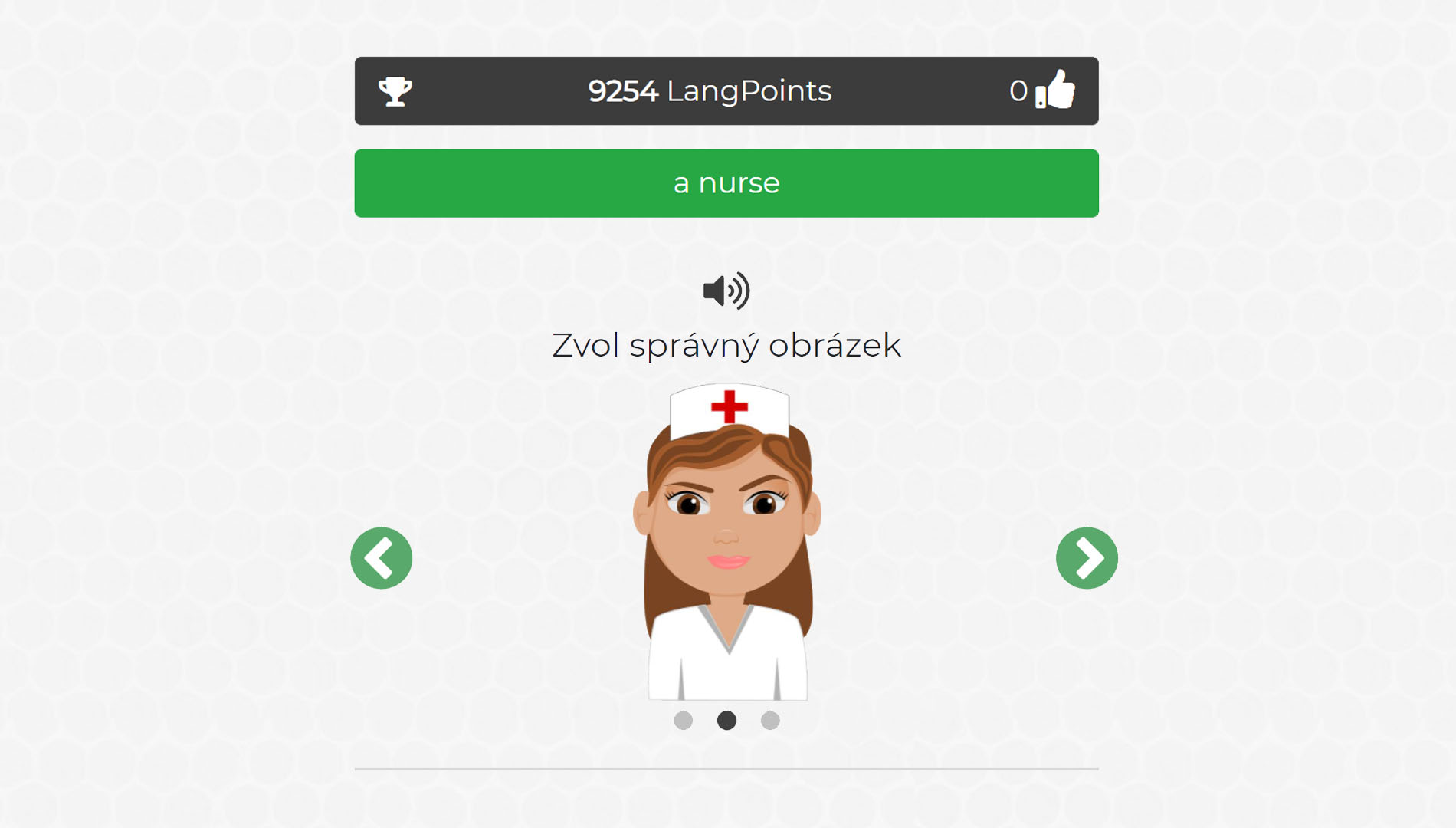Jump to the third carousel dot
Viewport: 1456px width, 828px height.
(770, 721)
